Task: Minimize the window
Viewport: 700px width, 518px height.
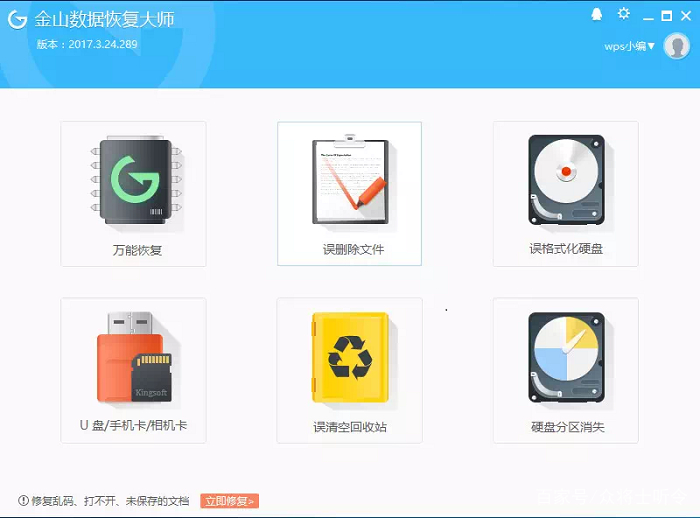Action: coord(648,16)
